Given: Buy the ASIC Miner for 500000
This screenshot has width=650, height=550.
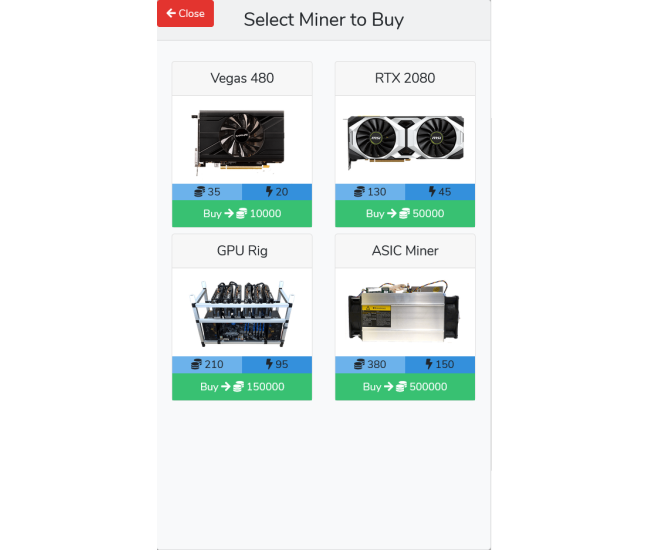Looking at the screenshot, I should (x=405, y=386).
